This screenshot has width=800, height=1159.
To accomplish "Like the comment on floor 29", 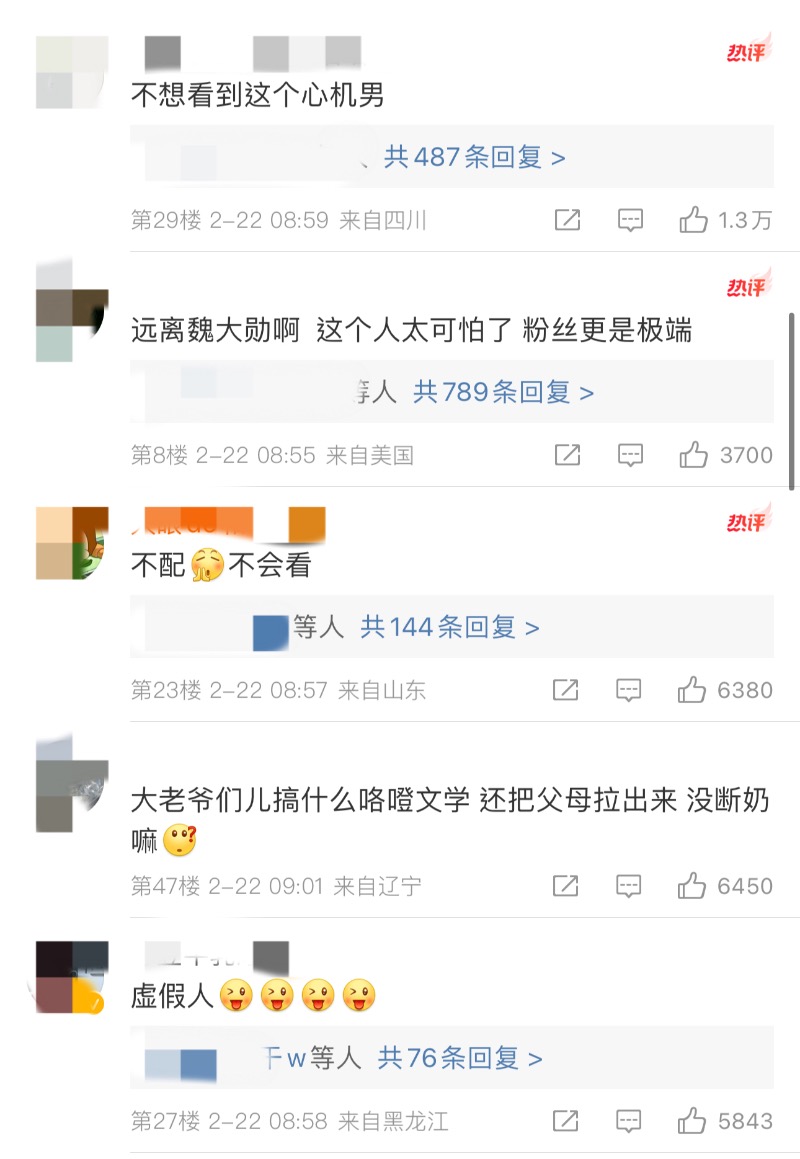I will point(694,220).
